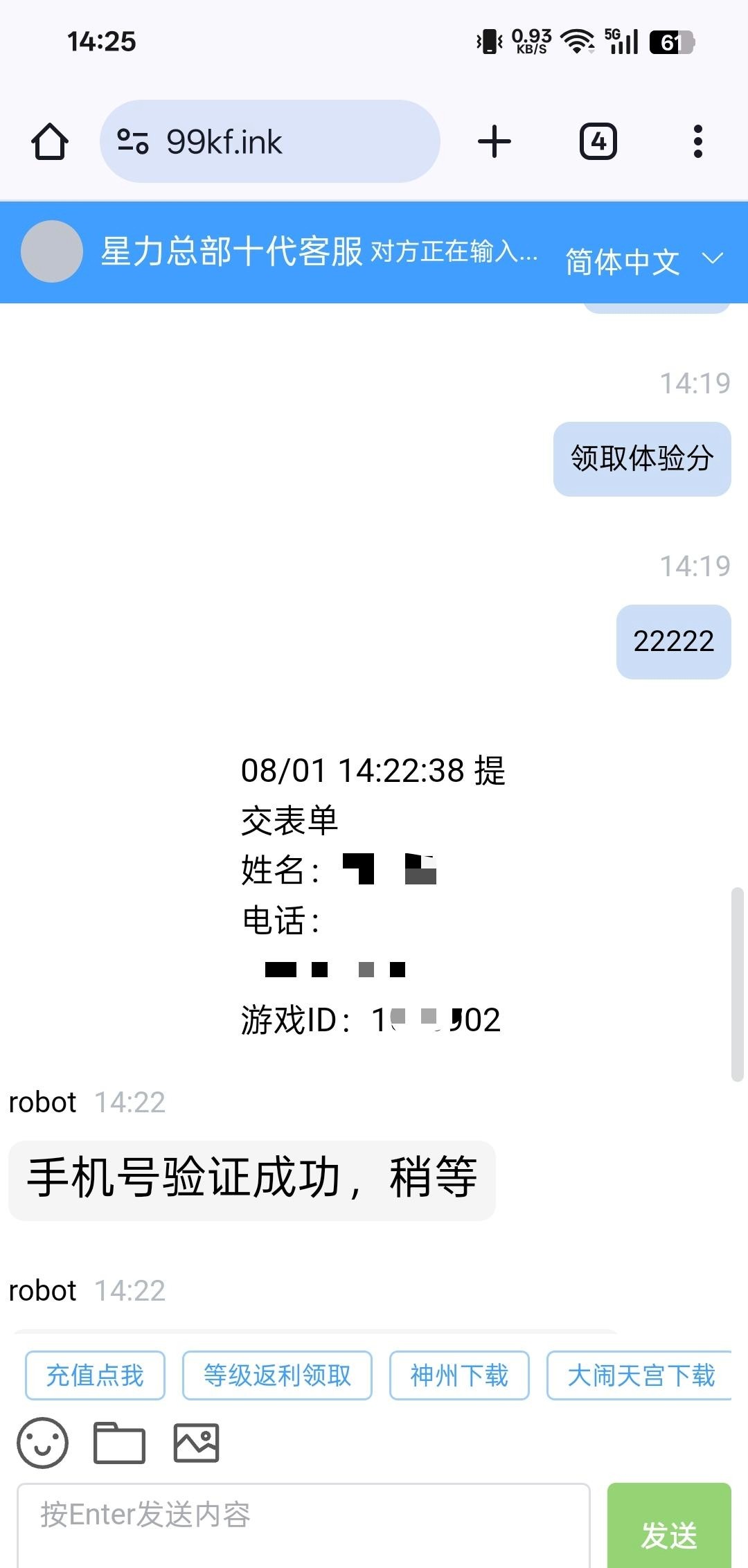Viewport: 748px width, 1568px height.
Task: Focus the message input box
Action: (x=303, y=1524)
